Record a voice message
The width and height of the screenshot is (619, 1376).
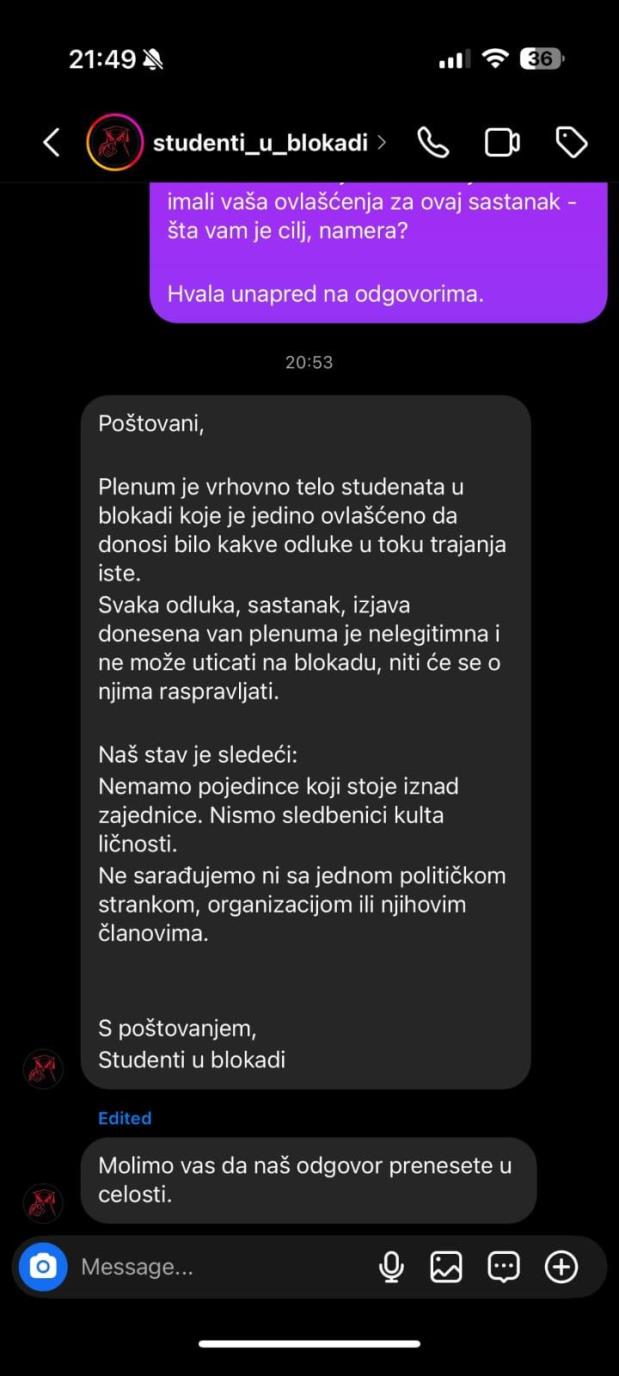(391, 1267)
